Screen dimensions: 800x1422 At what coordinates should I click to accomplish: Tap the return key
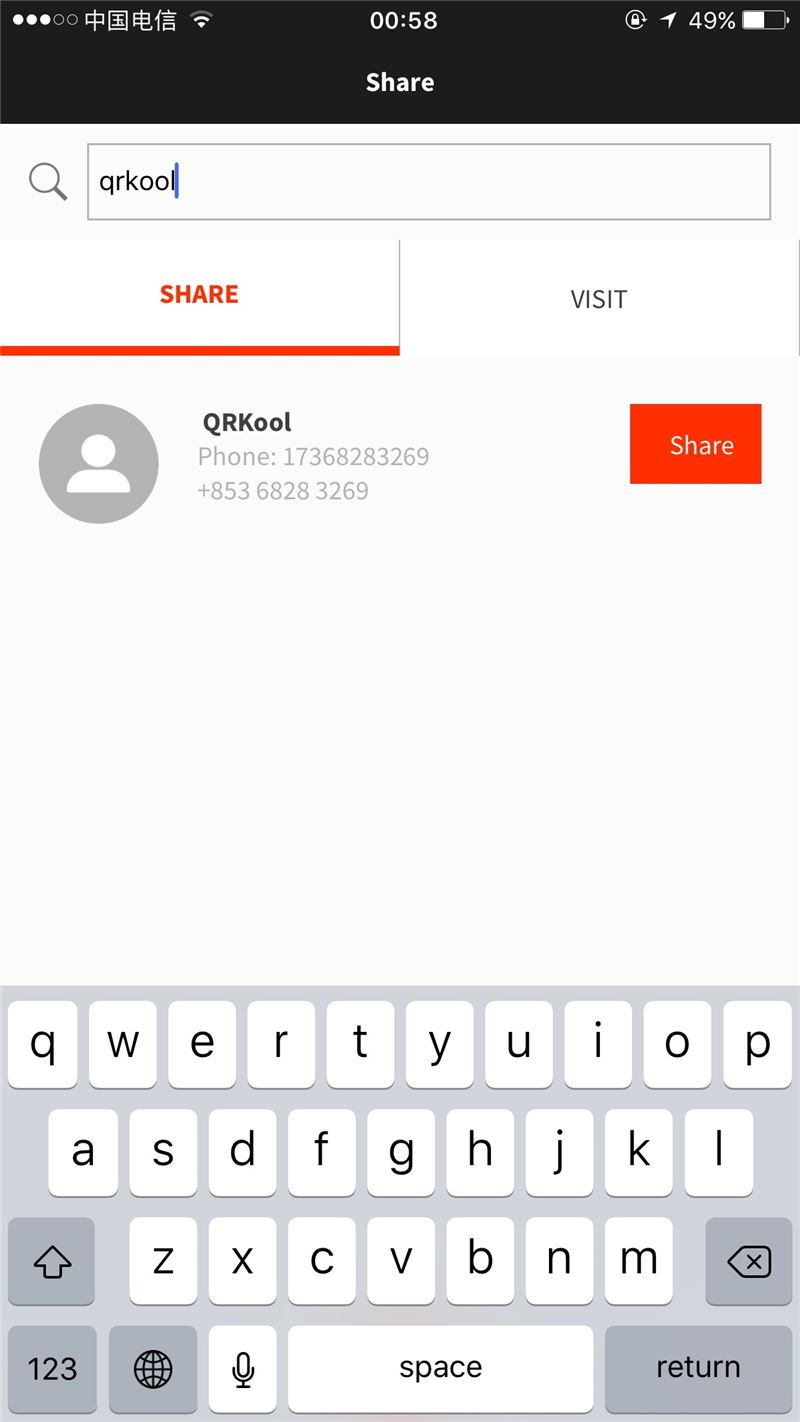698,1368
